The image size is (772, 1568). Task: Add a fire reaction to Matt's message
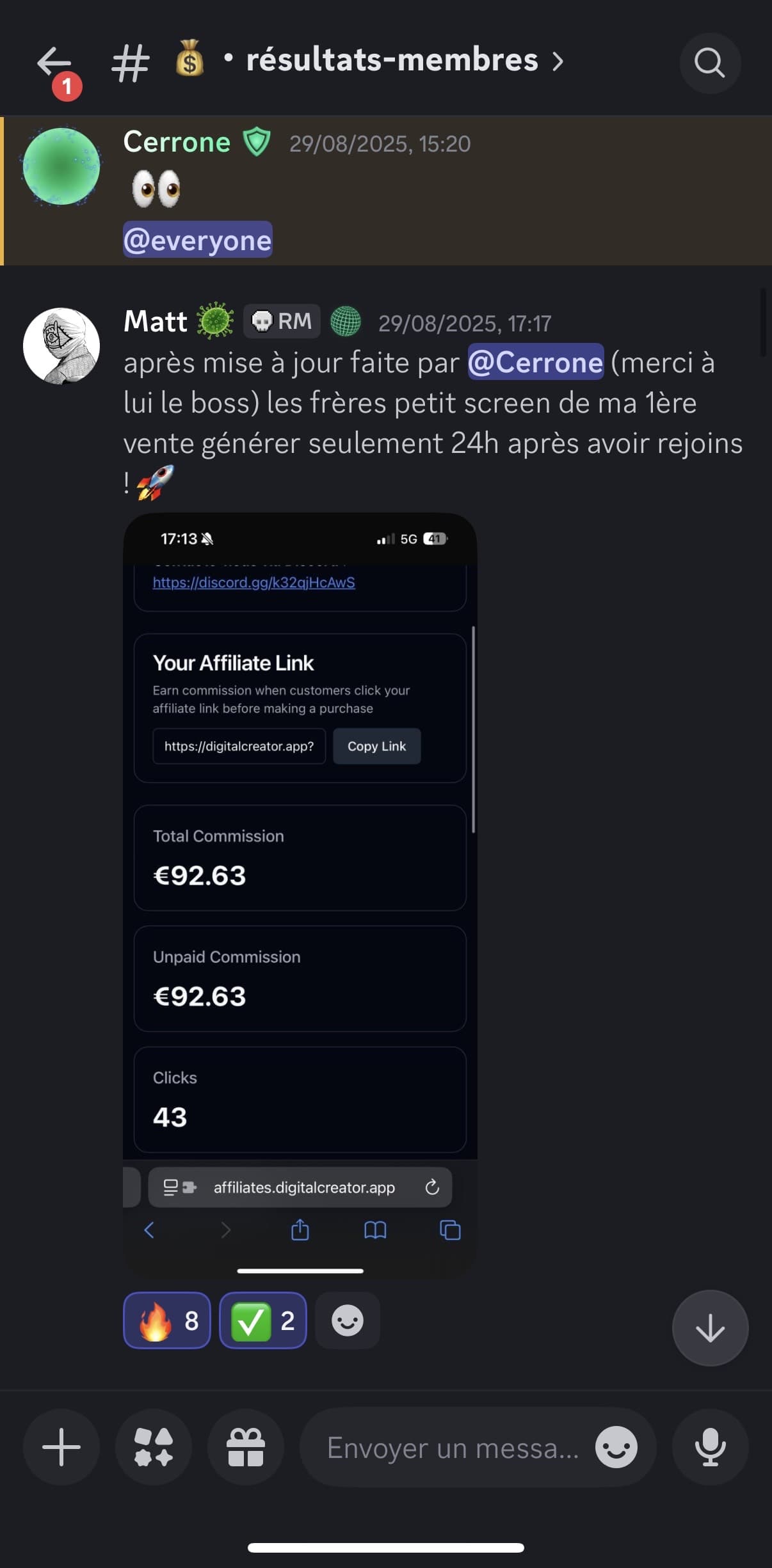167,1320
